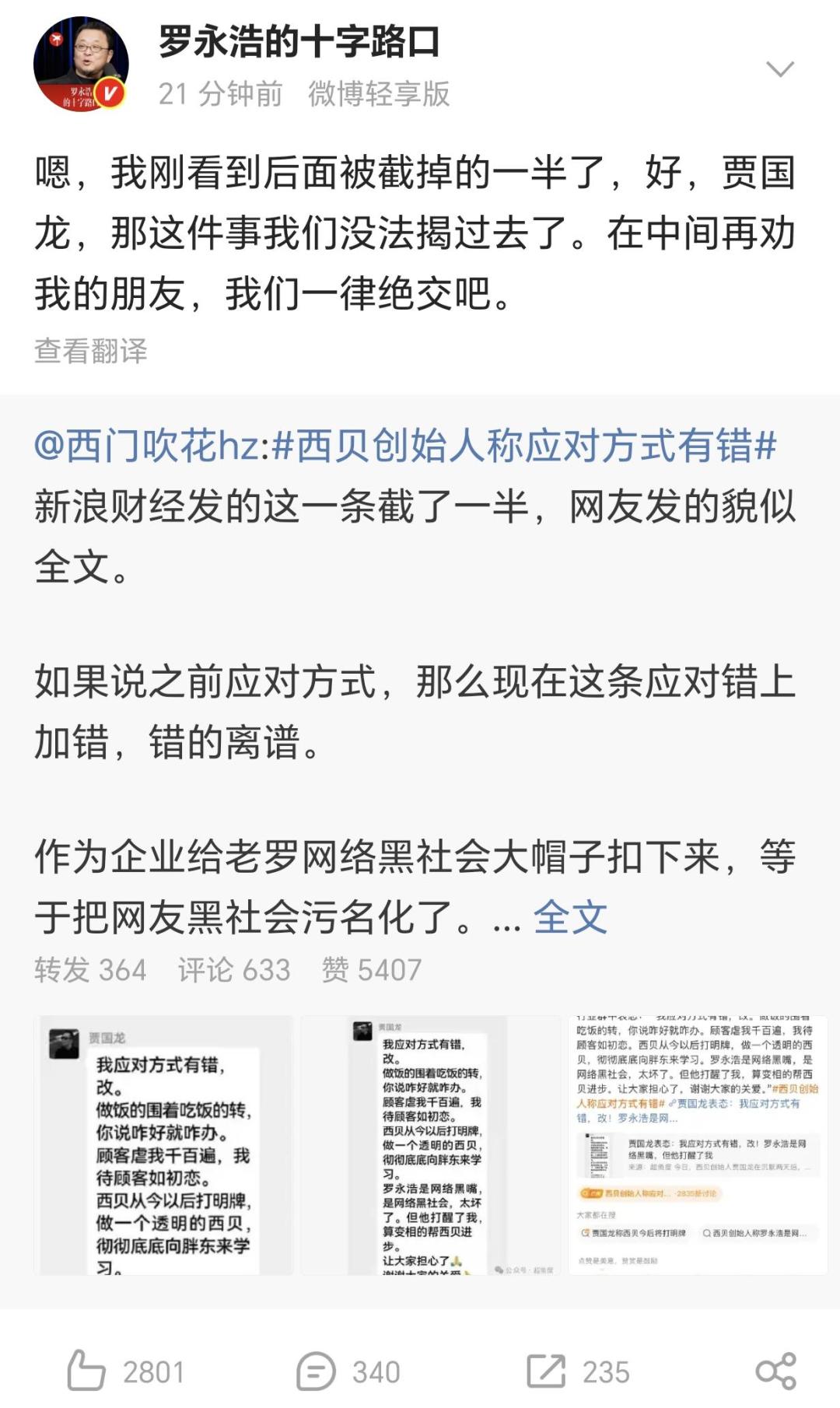Expand the quoted post via 全文

pyautogui.click(x=570, y=917)
